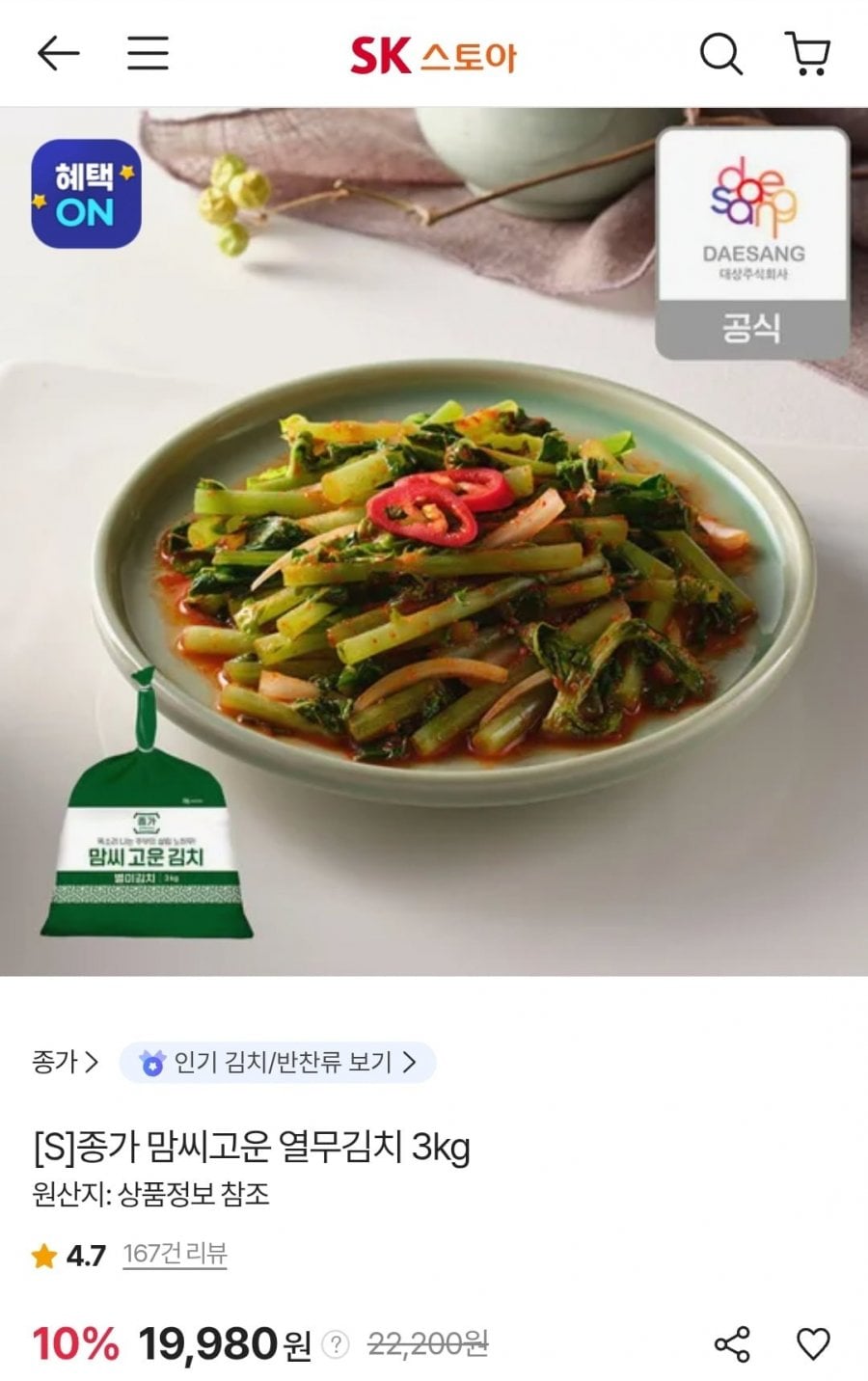
Task: Go to SK스토아 home via logo
Action: pos(433,56)
